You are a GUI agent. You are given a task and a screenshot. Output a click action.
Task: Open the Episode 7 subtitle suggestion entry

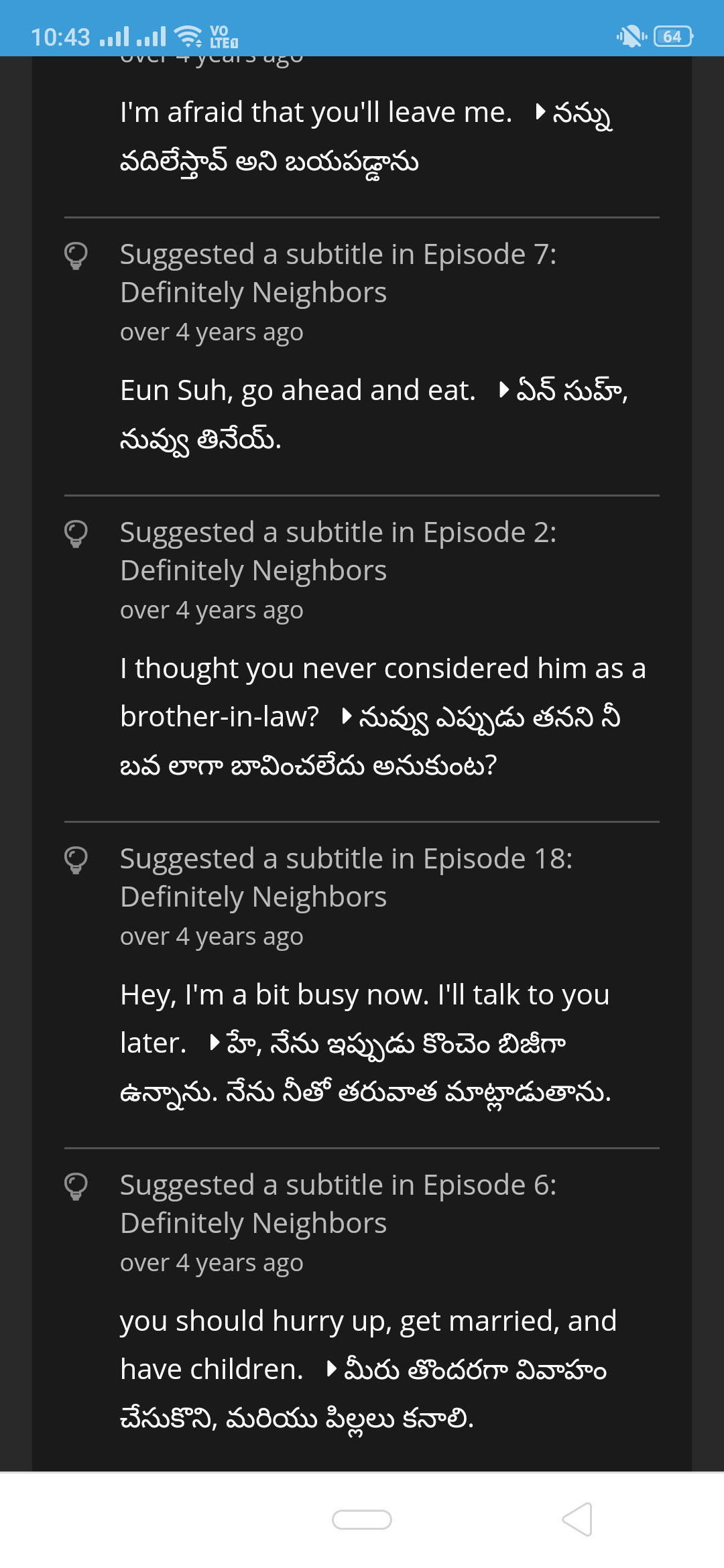coord(338,273)
